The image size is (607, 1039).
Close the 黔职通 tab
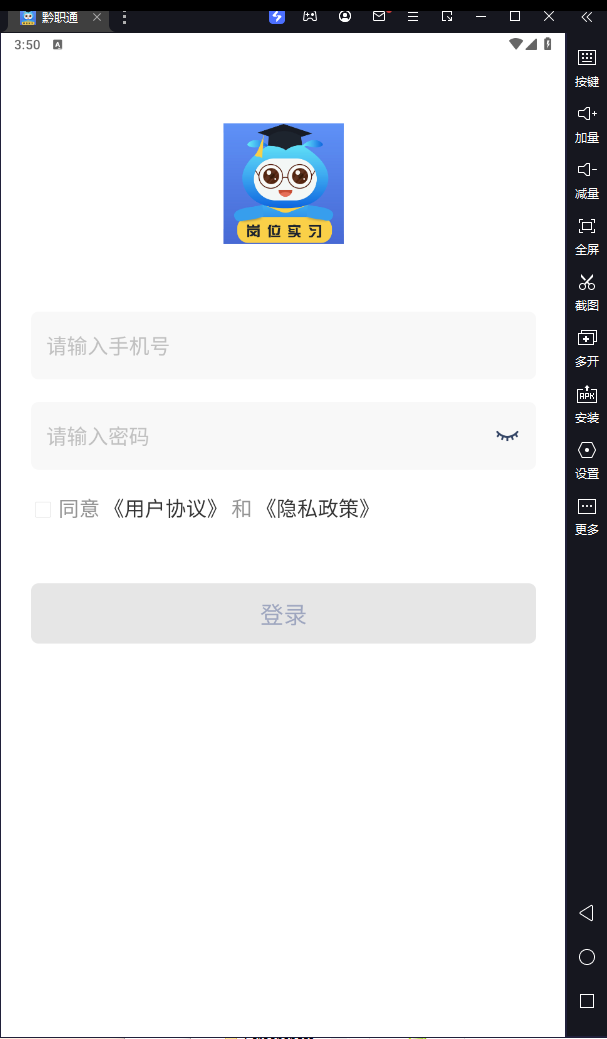[x=97, y=17]
